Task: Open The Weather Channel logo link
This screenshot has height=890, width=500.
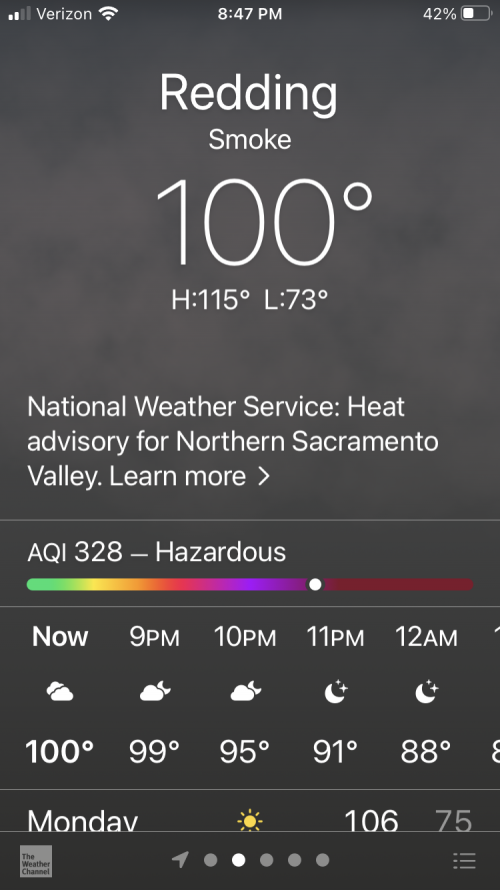Action: (x=36, y=861)
